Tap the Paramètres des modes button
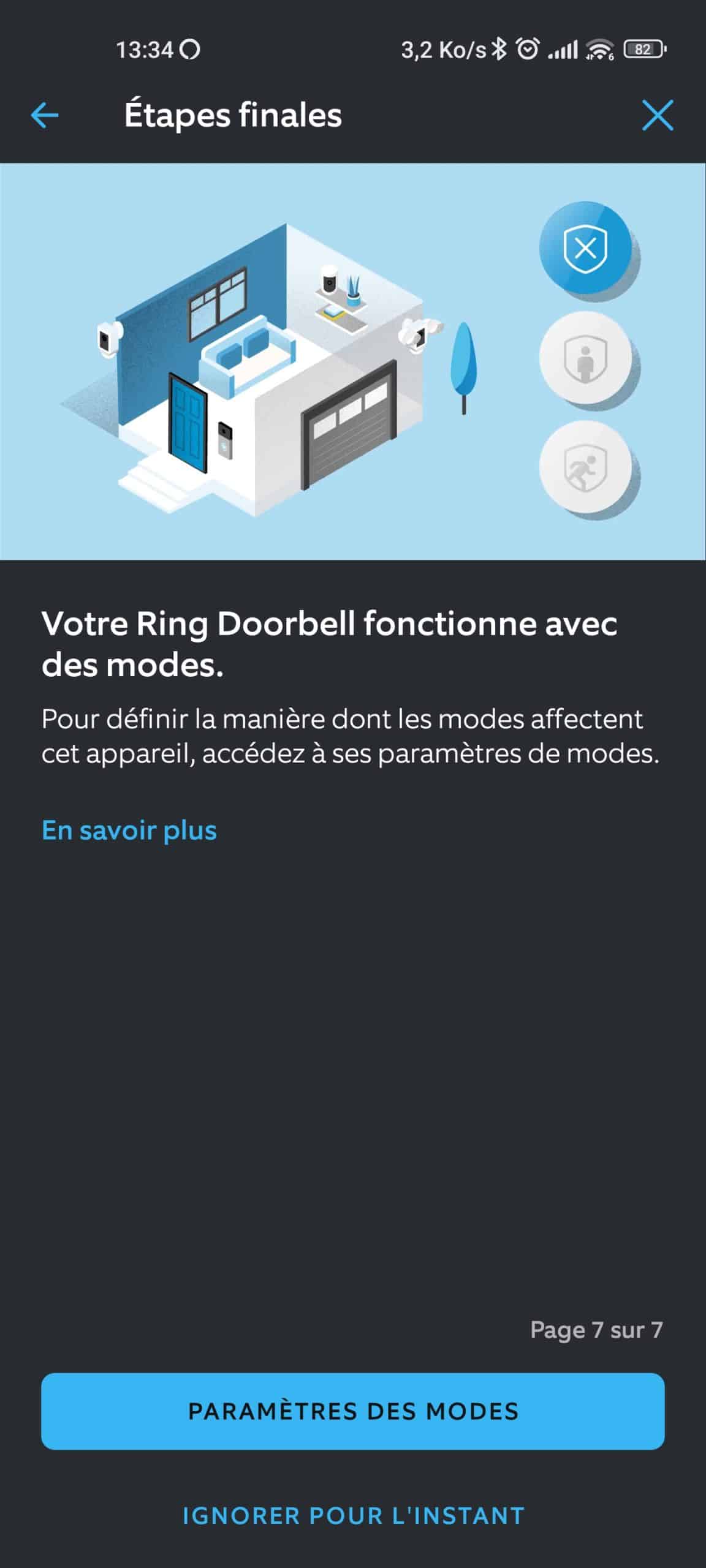Viewport: 706px width, 1568px height. coord(353,1411)
